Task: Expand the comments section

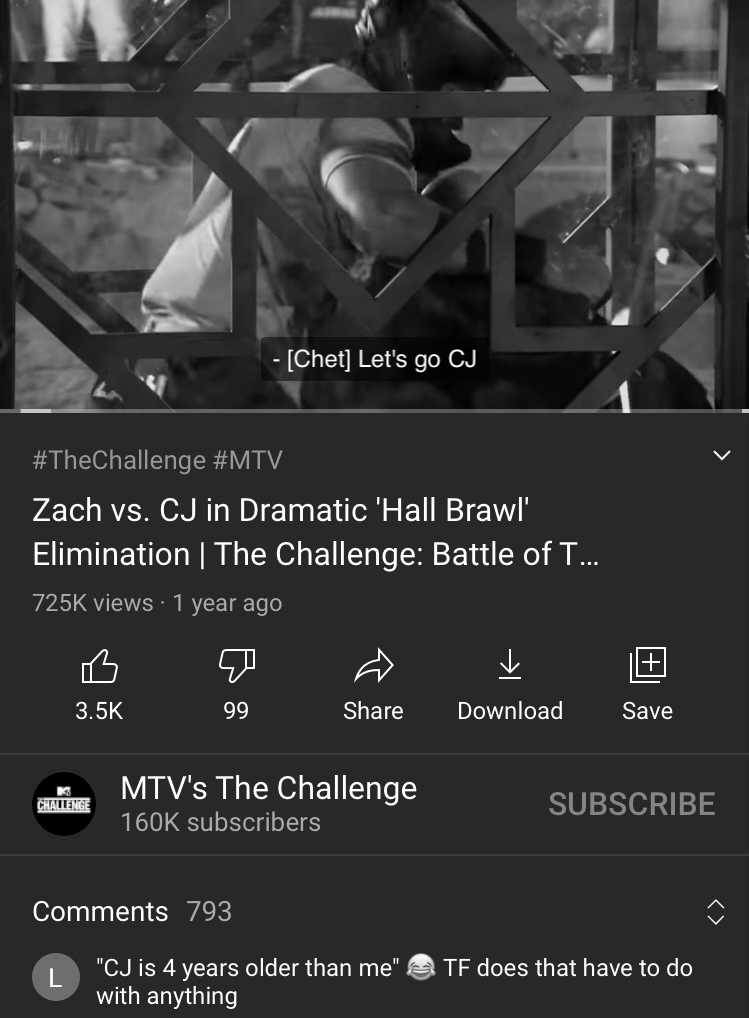Action: 715,911
